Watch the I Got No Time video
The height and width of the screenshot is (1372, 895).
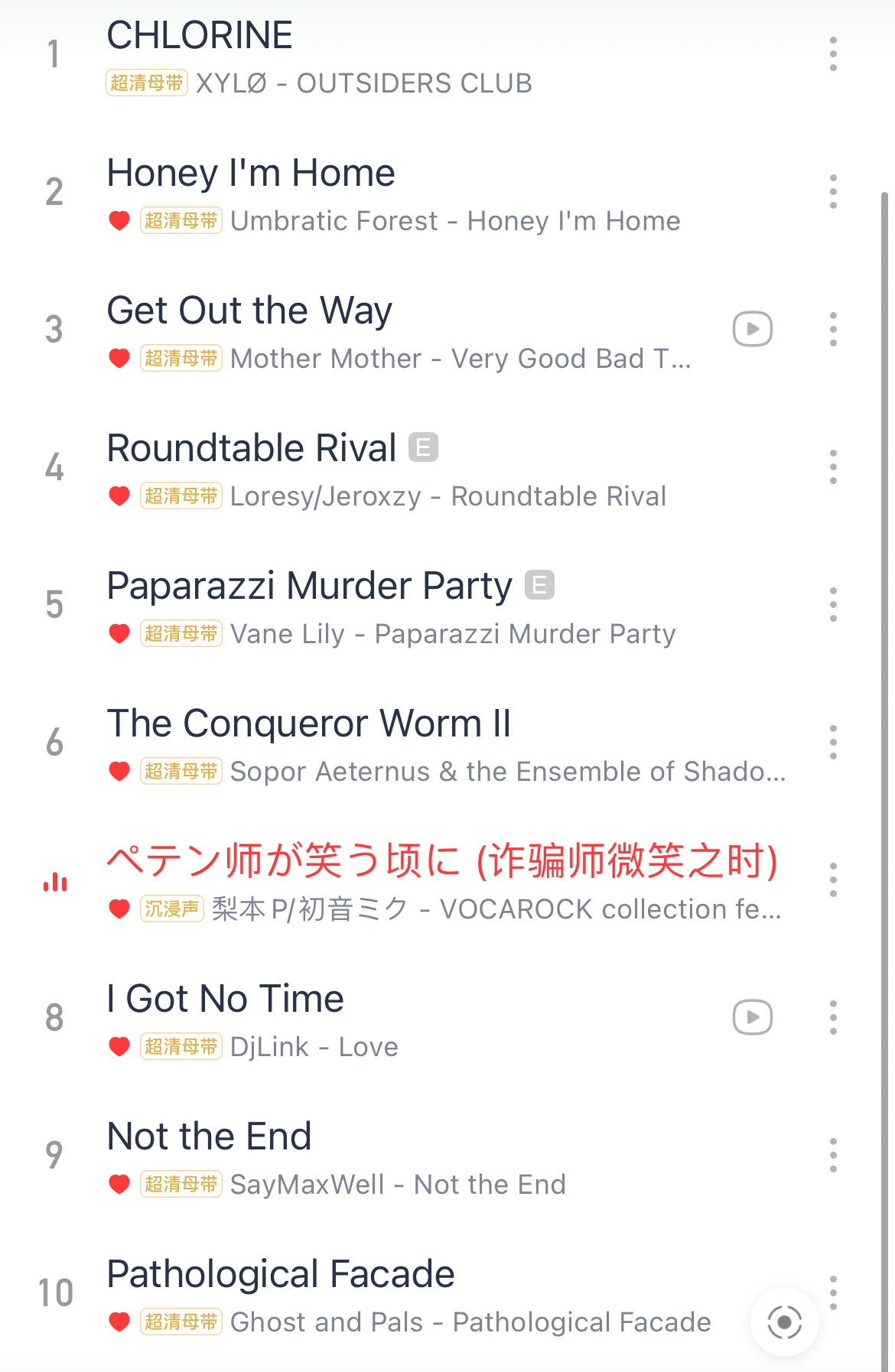tap(753, 1018)
